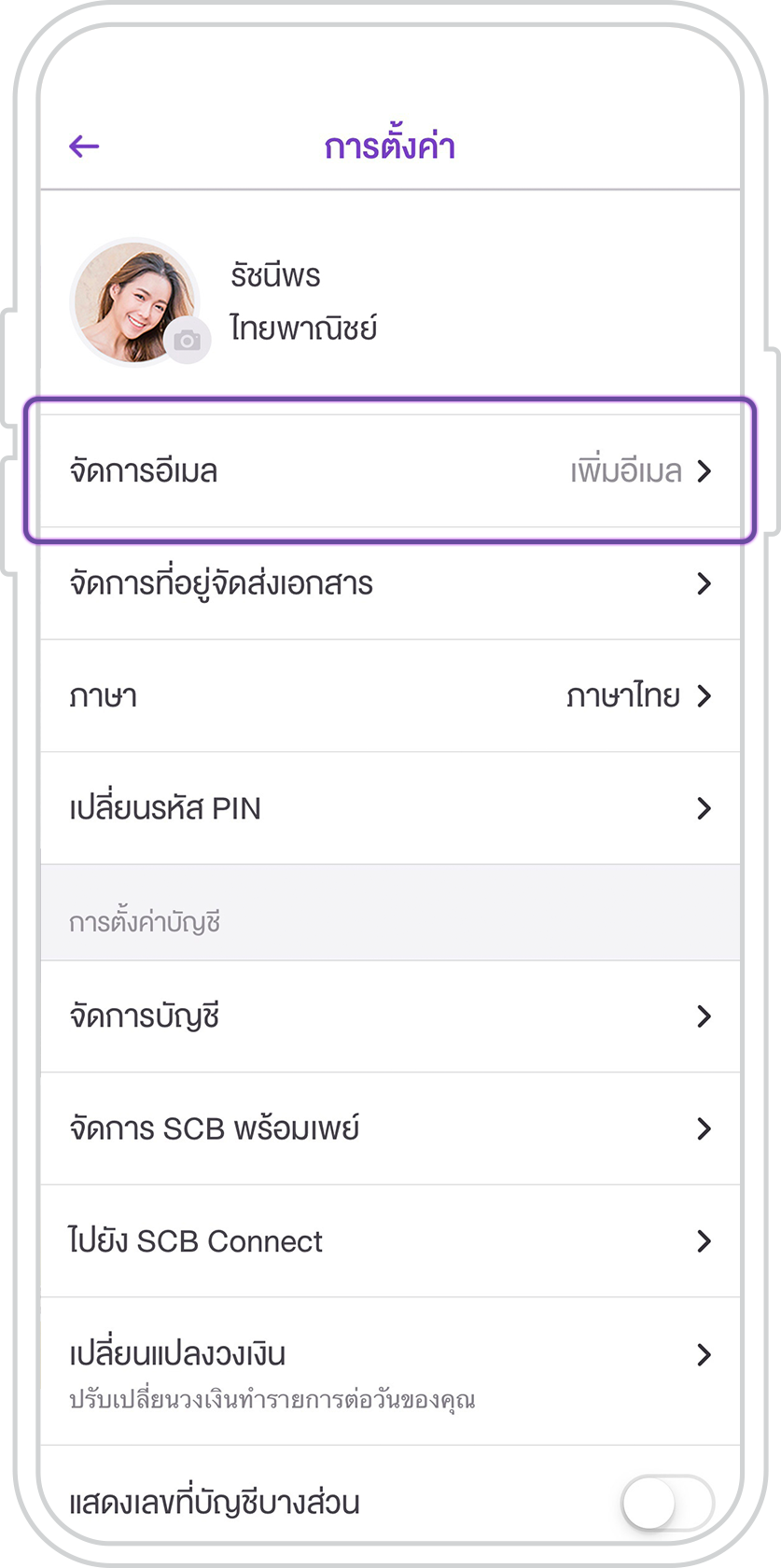The width and height of the screenshot is (781, 1568).
Task: Change profile photo via camera icon
Action: 188,341
